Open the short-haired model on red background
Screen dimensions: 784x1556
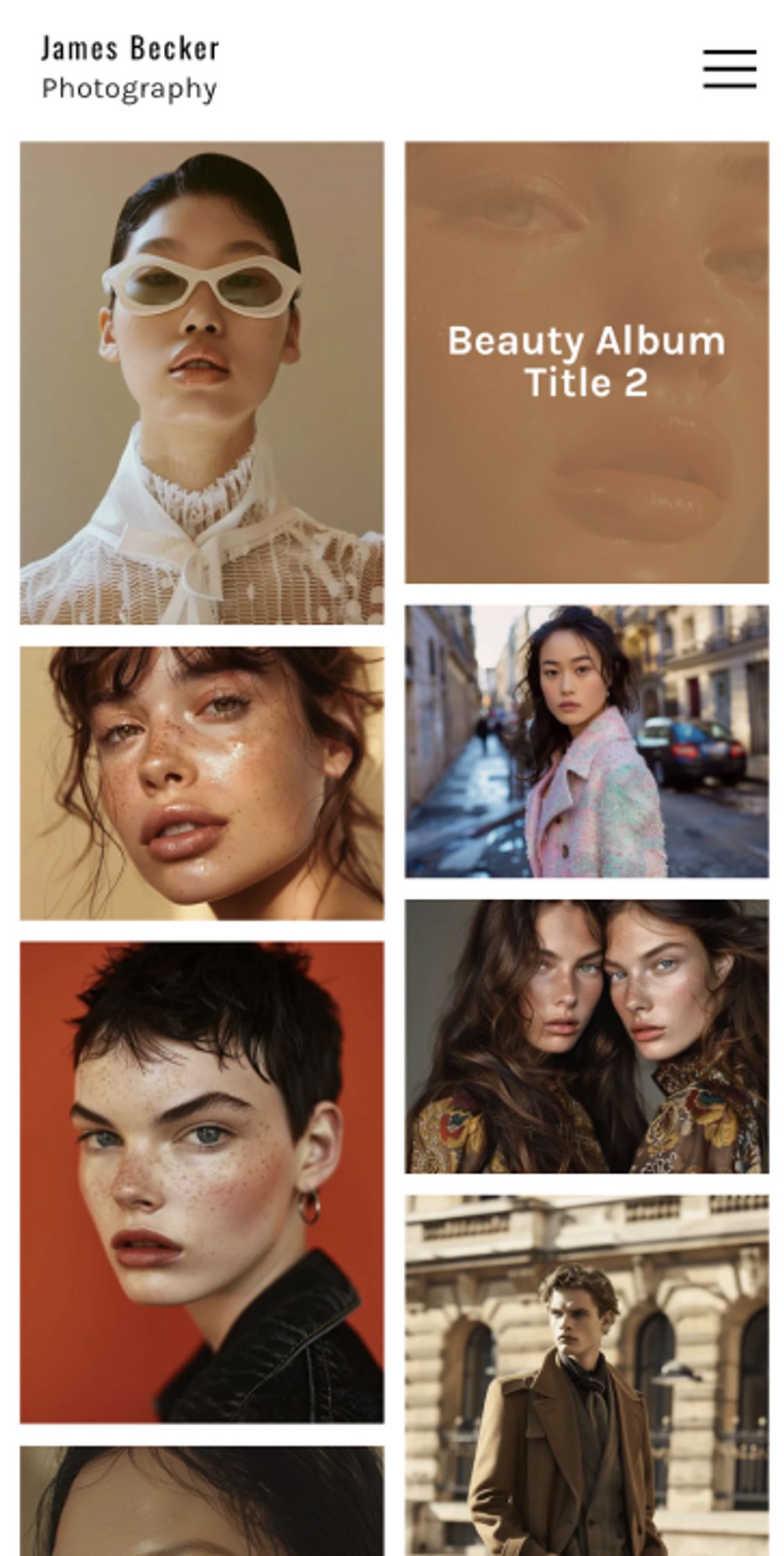pyautogui.click(x=201, y=1182)
